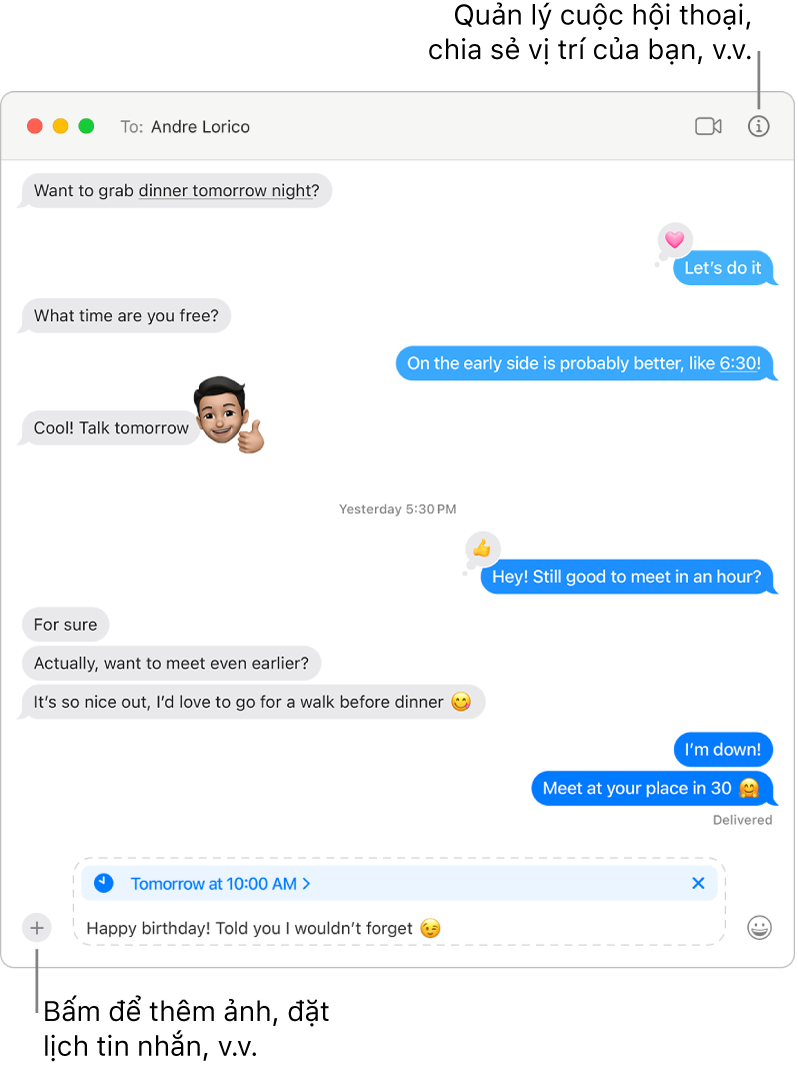Tap the underlined 6:30 time link

click(x=738, y=363)
